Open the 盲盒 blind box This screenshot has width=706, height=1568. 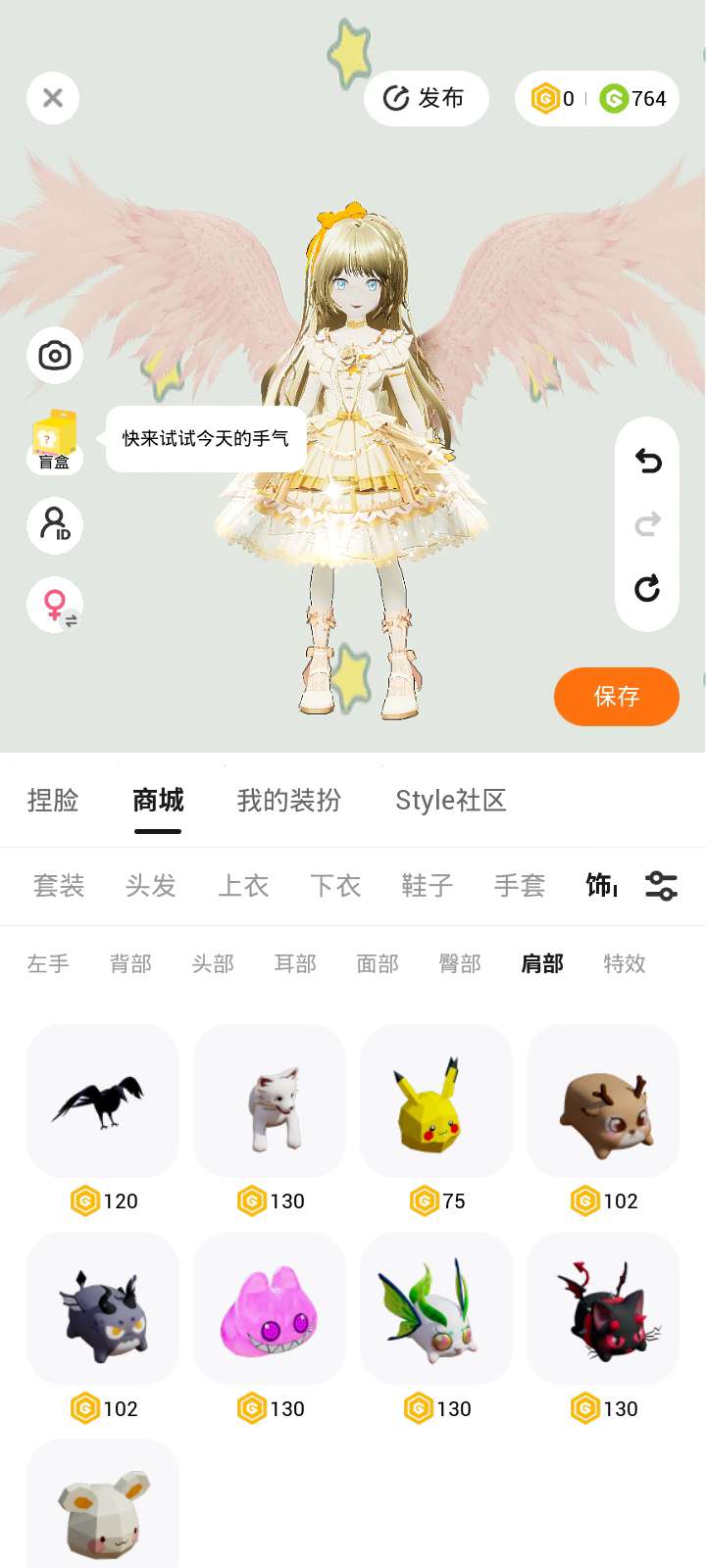click(55, 441)
